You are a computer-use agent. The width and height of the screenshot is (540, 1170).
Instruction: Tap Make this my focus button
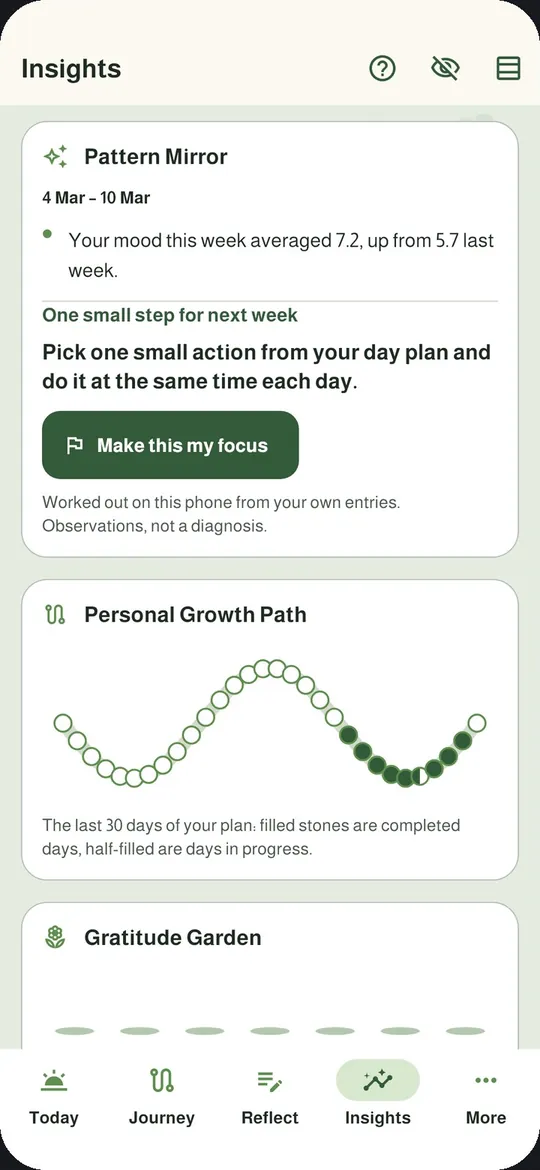coord(170,445)
